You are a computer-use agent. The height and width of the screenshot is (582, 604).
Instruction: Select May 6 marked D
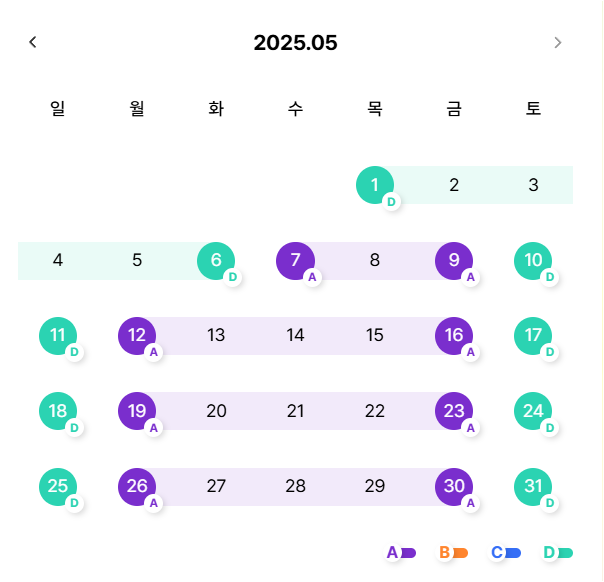(216, 260)
